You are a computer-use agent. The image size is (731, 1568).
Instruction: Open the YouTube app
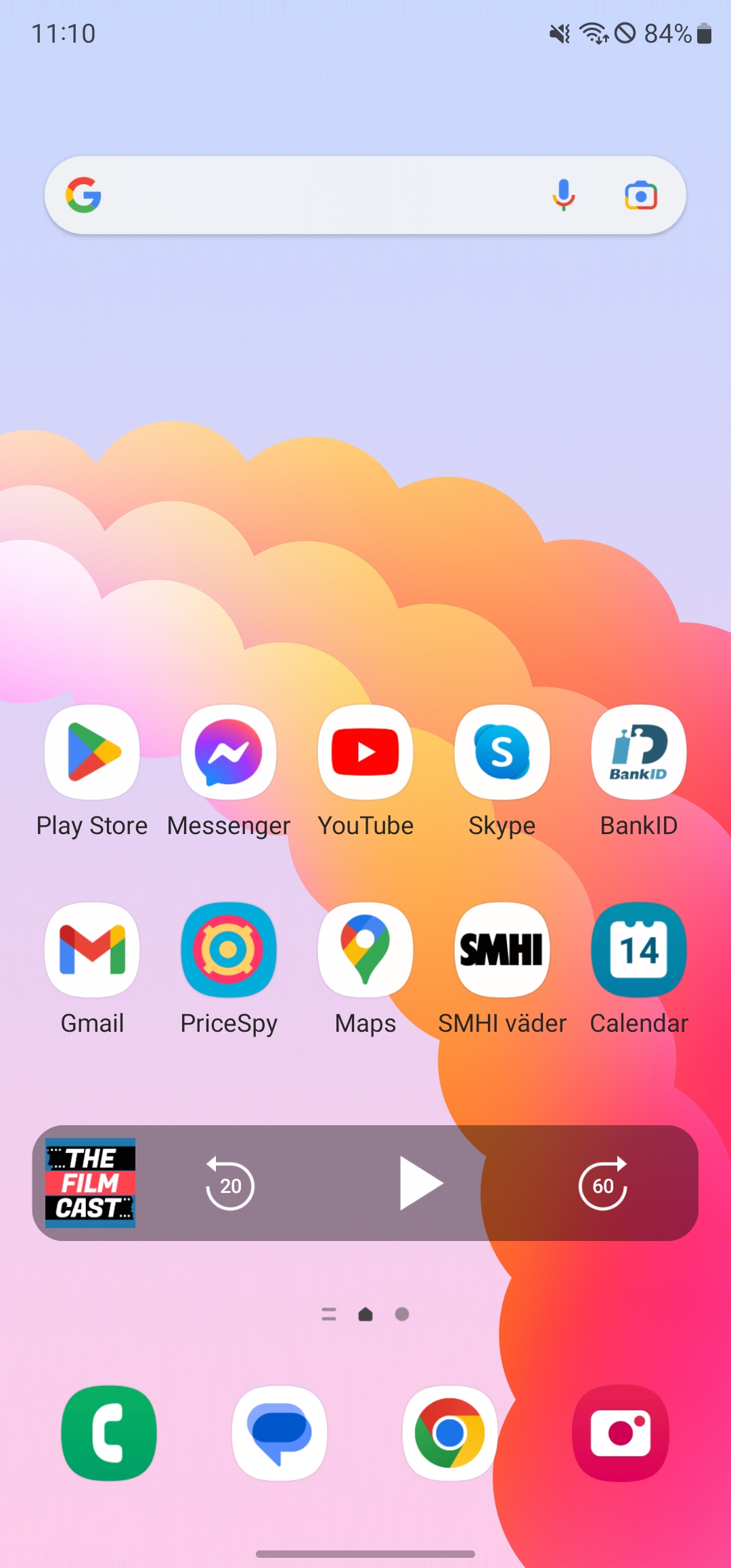point(365,753)
